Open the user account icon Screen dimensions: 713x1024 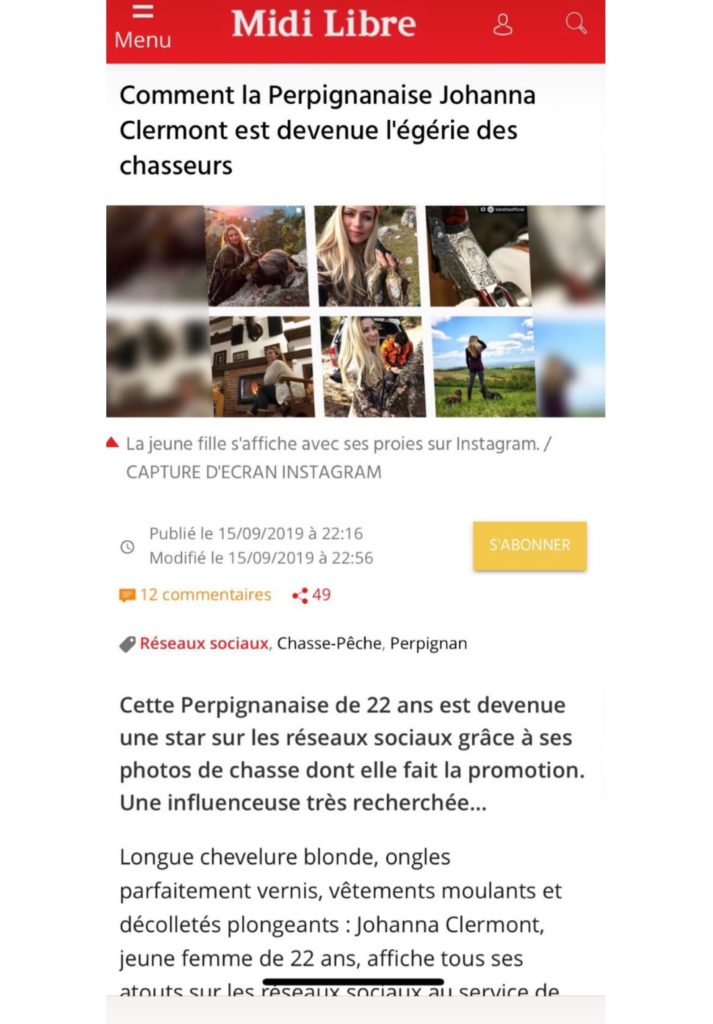point(503,24)
